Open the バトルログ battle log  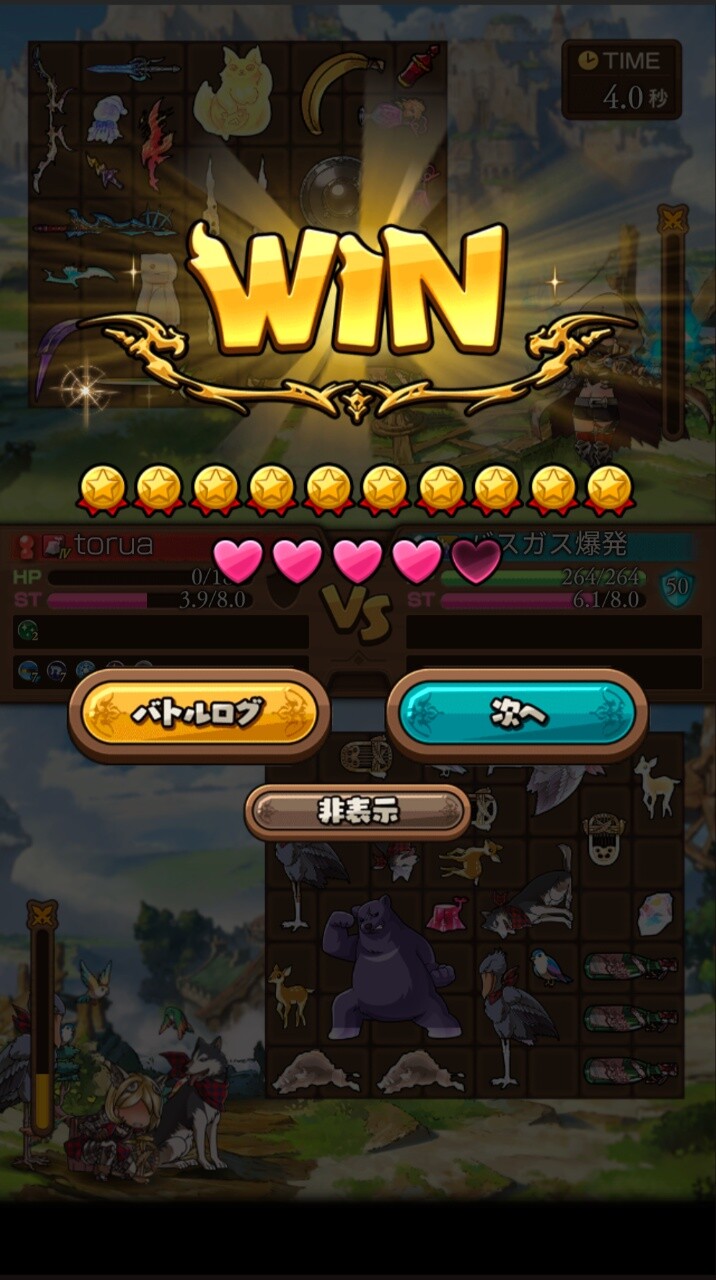tap(199, 714)
